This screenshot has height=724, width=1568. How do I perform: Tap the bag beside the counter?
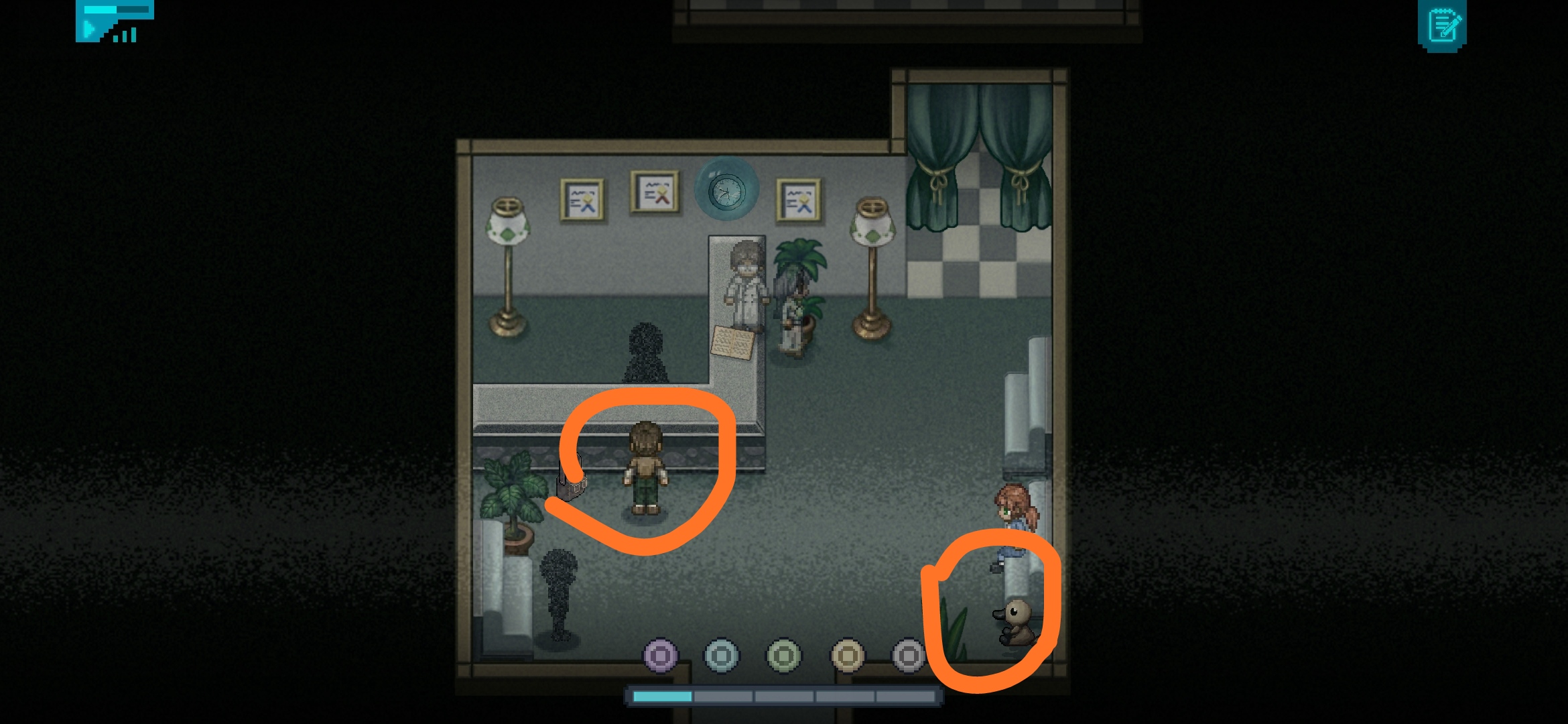click(x=572, y=484)
